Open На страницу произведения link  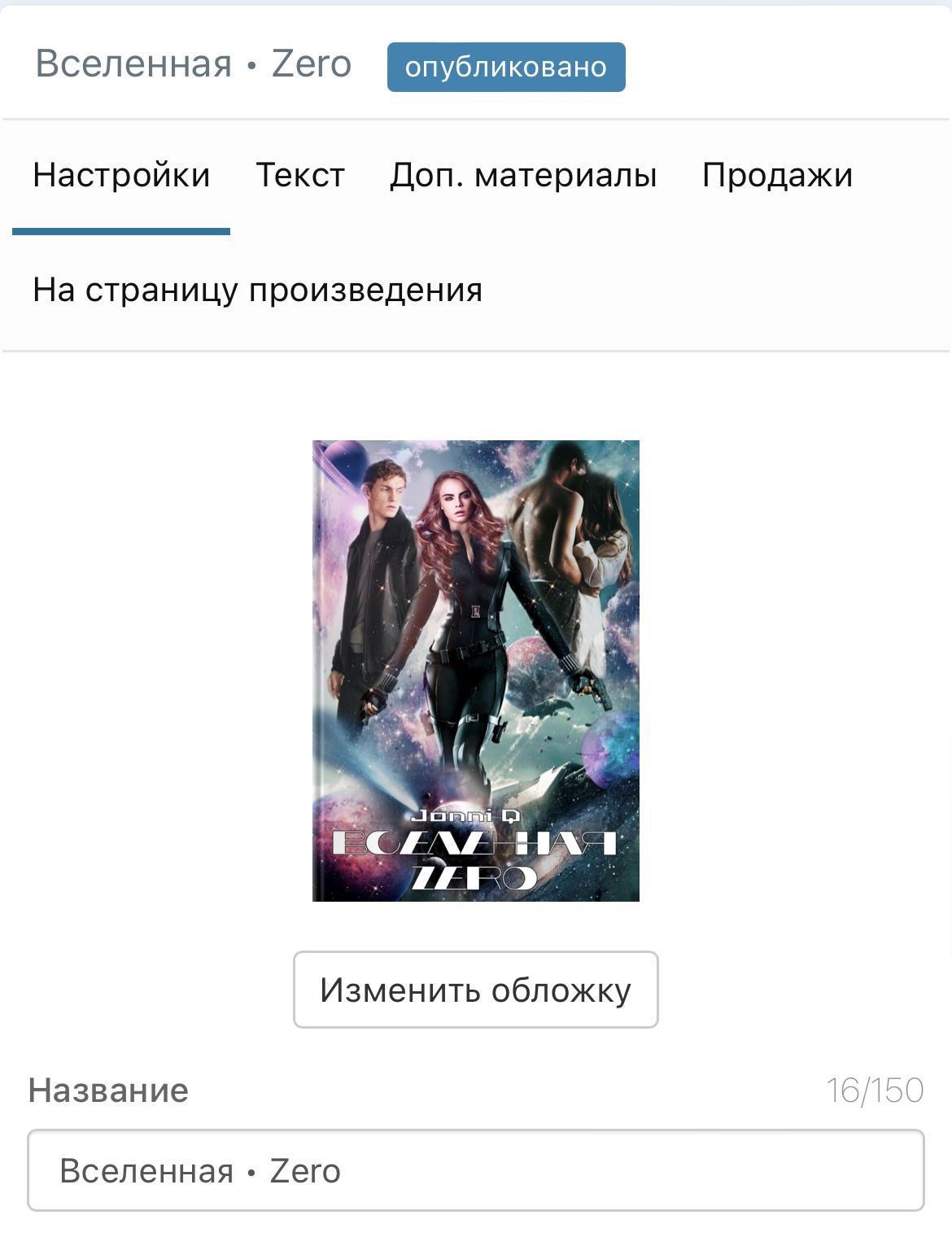click(257, 291)
